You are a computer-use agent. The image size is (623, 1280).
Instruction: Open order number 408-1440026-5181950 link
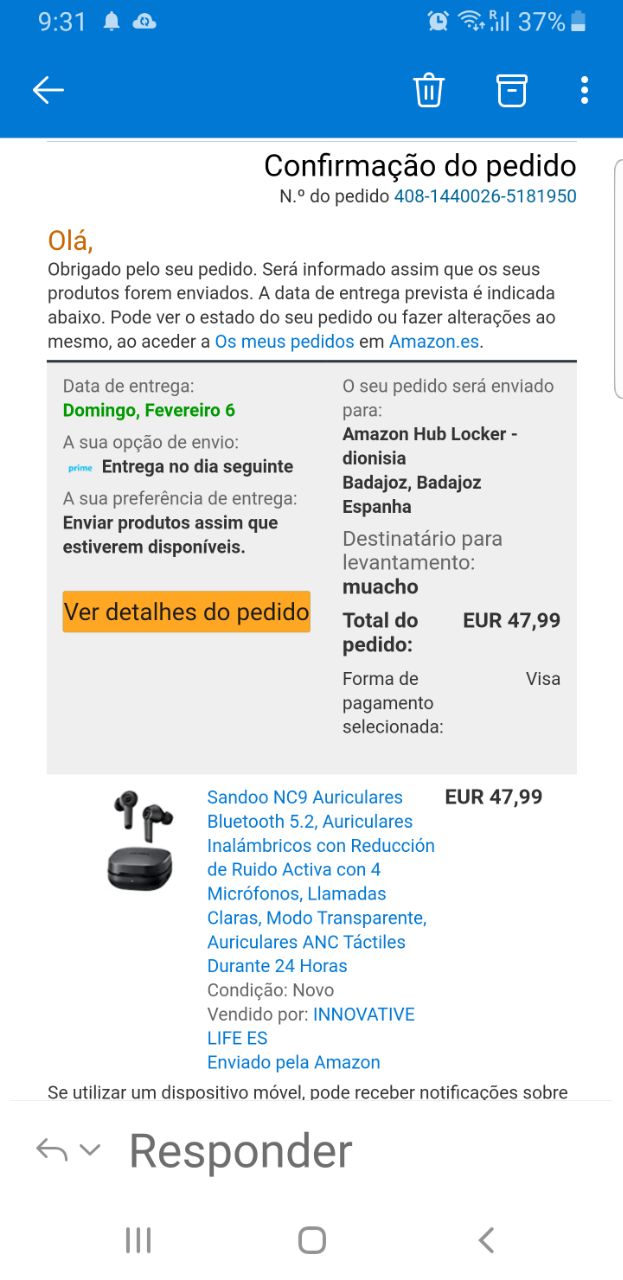(485, 197)
